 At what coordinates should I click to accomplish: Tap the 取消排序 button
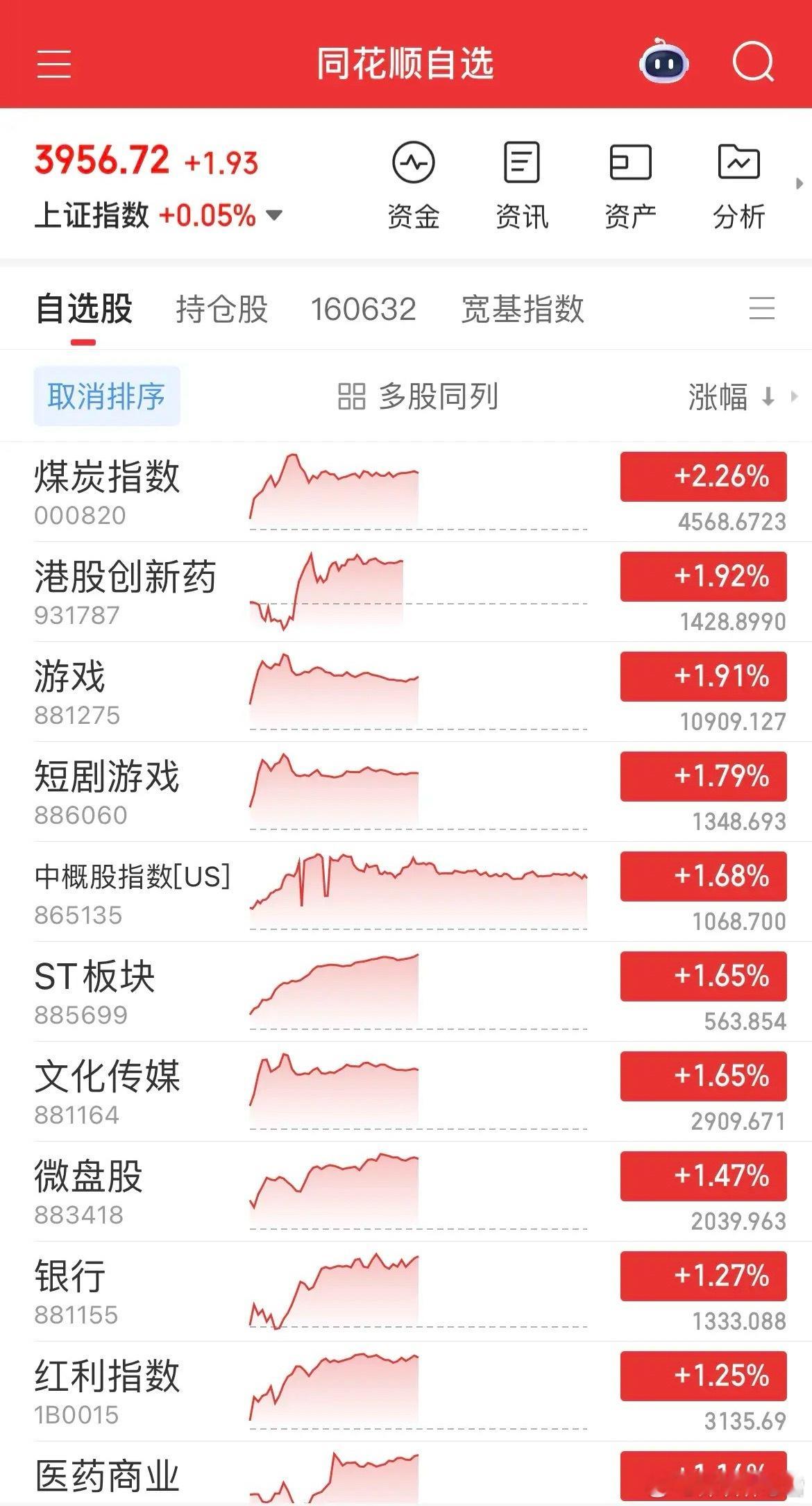coord(105,396)
